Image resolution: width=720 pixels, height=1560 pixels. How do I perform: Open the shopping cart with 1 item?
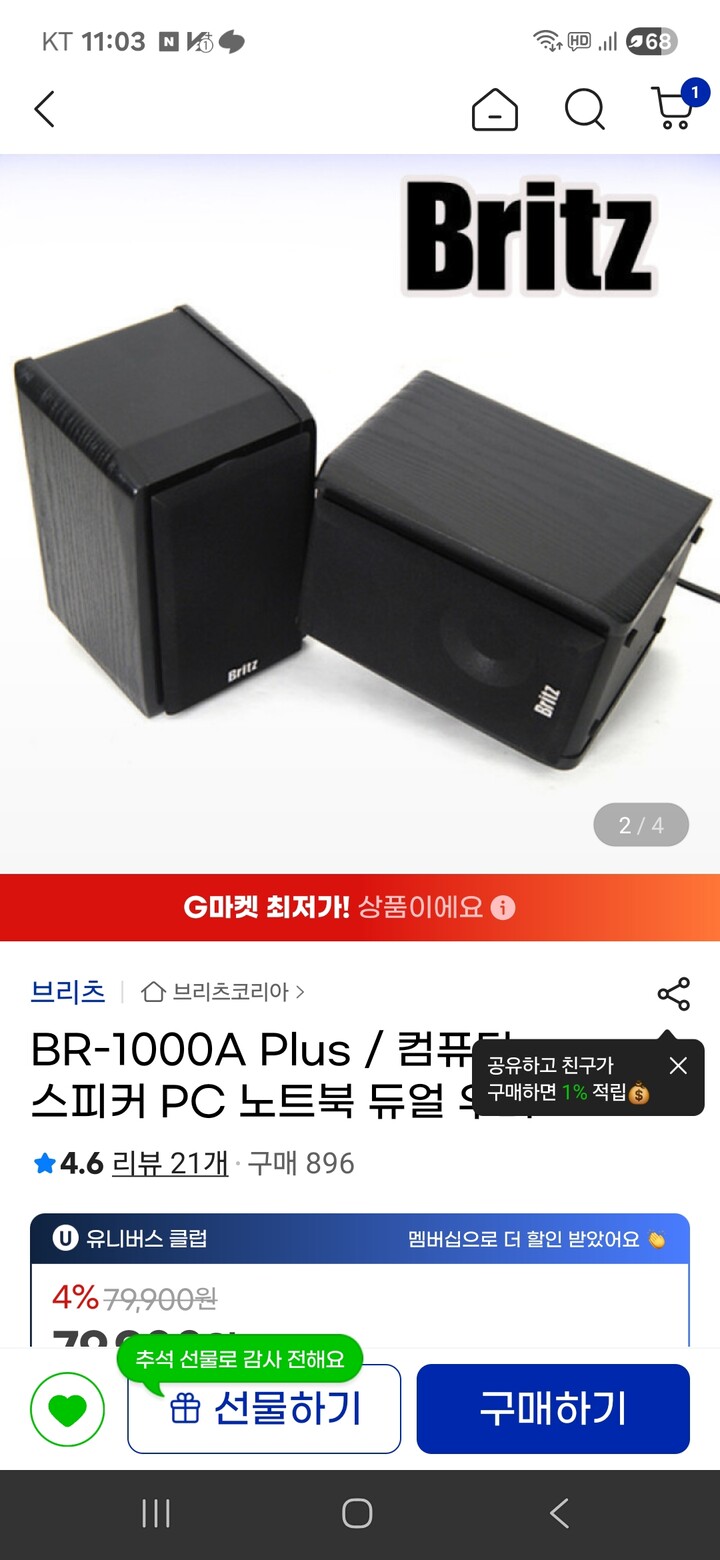672,113
